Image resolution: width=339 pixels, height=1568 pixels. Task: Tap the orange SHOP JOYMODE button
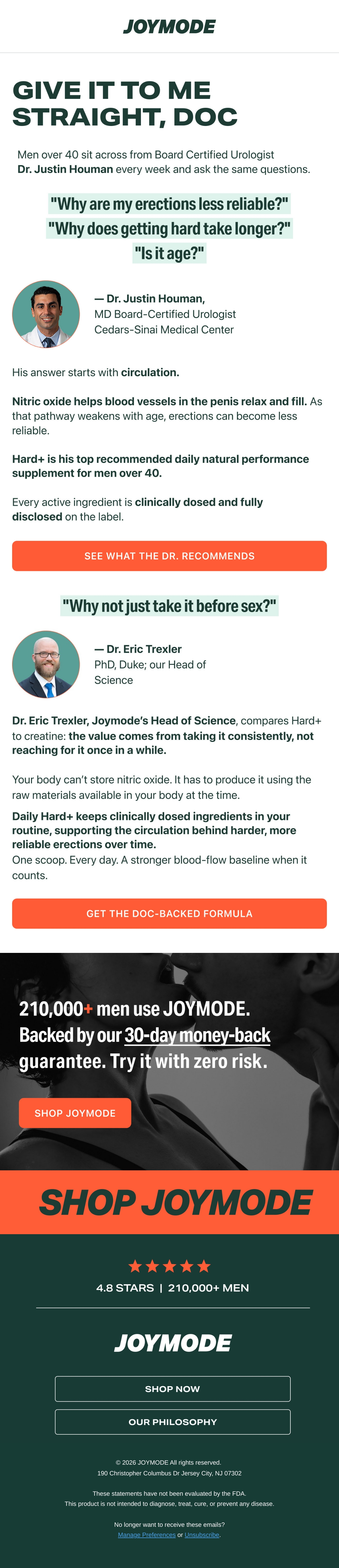point(75,1113)
